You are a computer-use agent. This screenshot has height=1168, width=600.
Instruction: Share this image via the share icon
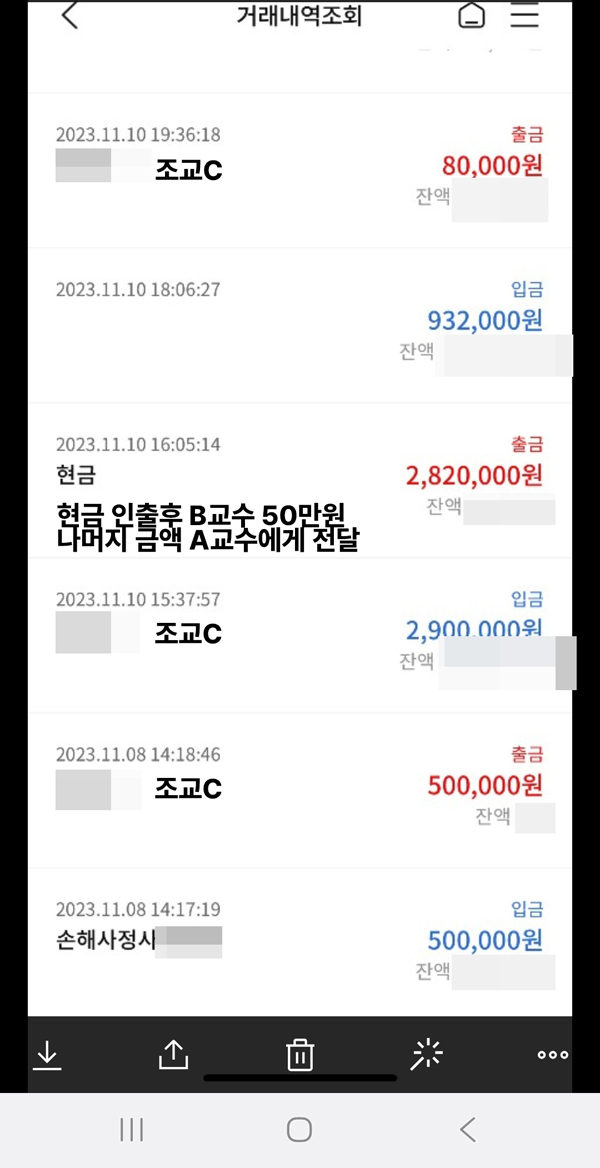click(174, 1055)
